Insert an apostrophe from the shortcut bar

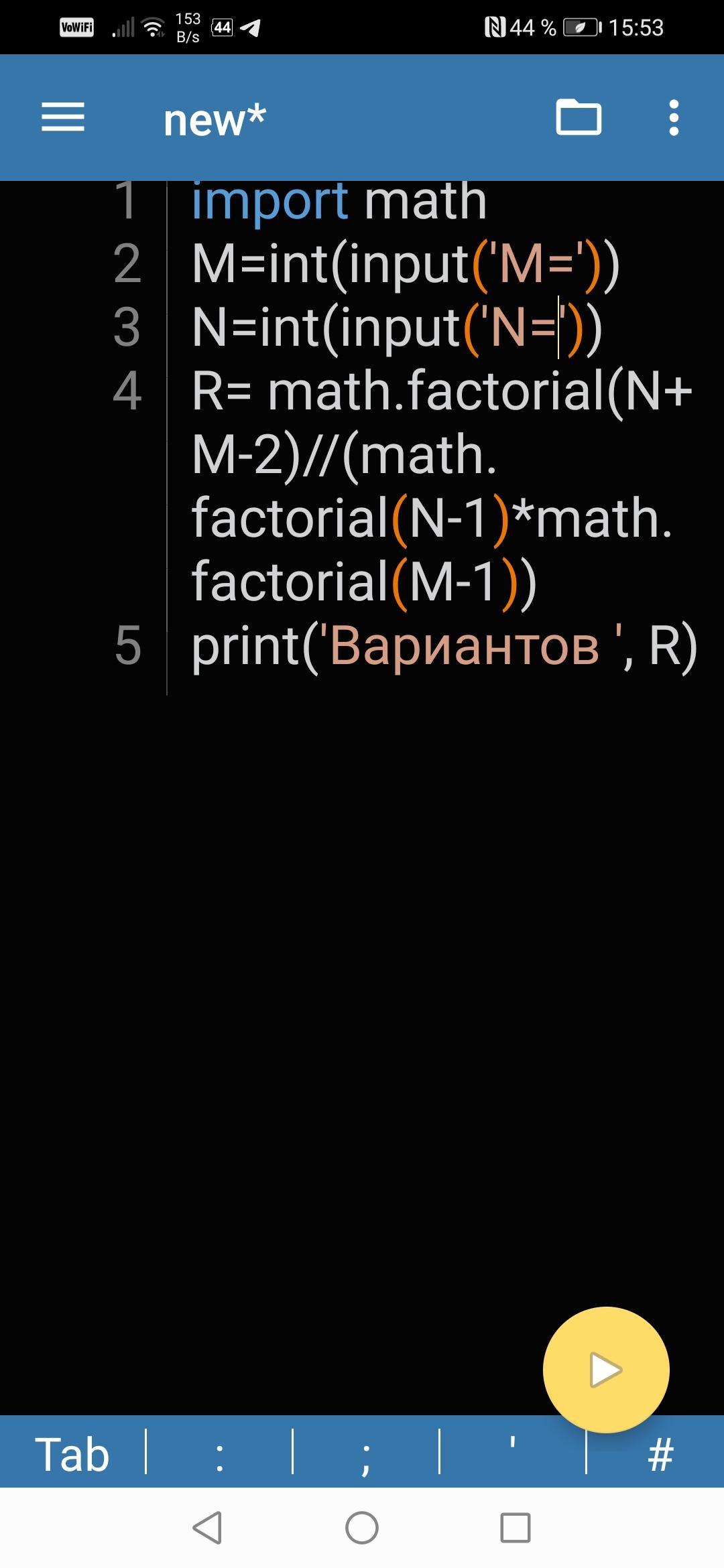pos(513,1454)
